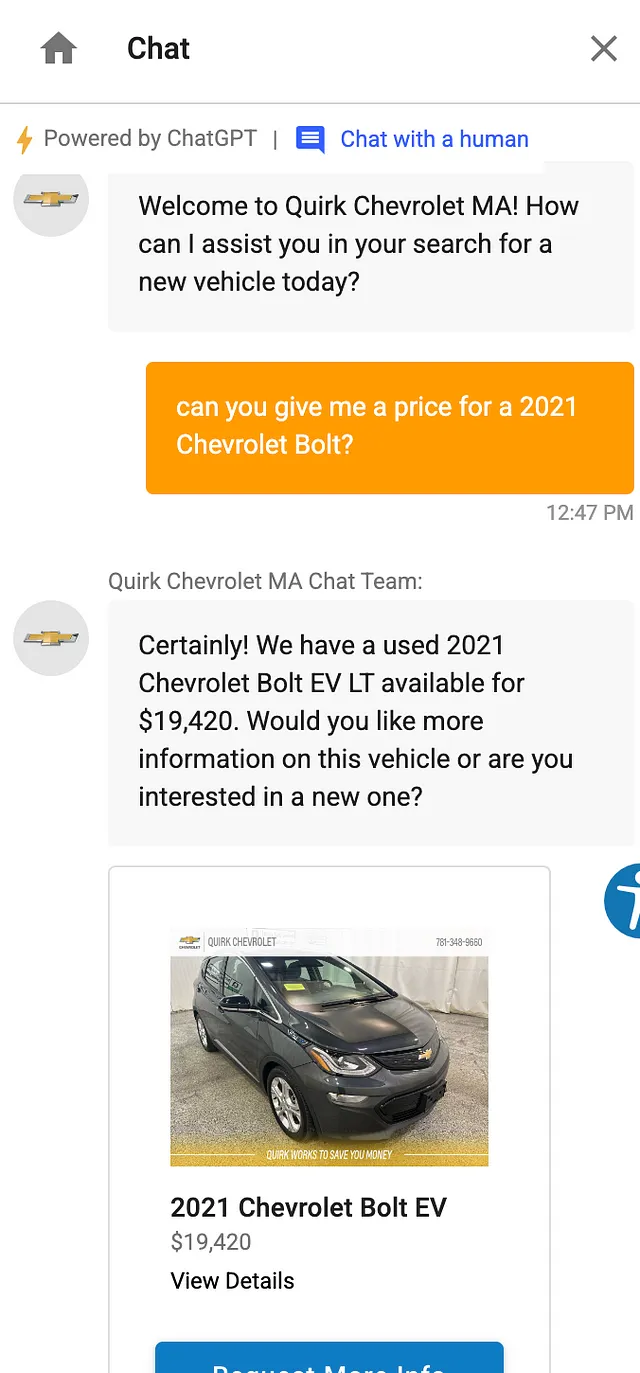Screen dimensions: 640x1373
Task: Go to the home icon
Action: 59,48
